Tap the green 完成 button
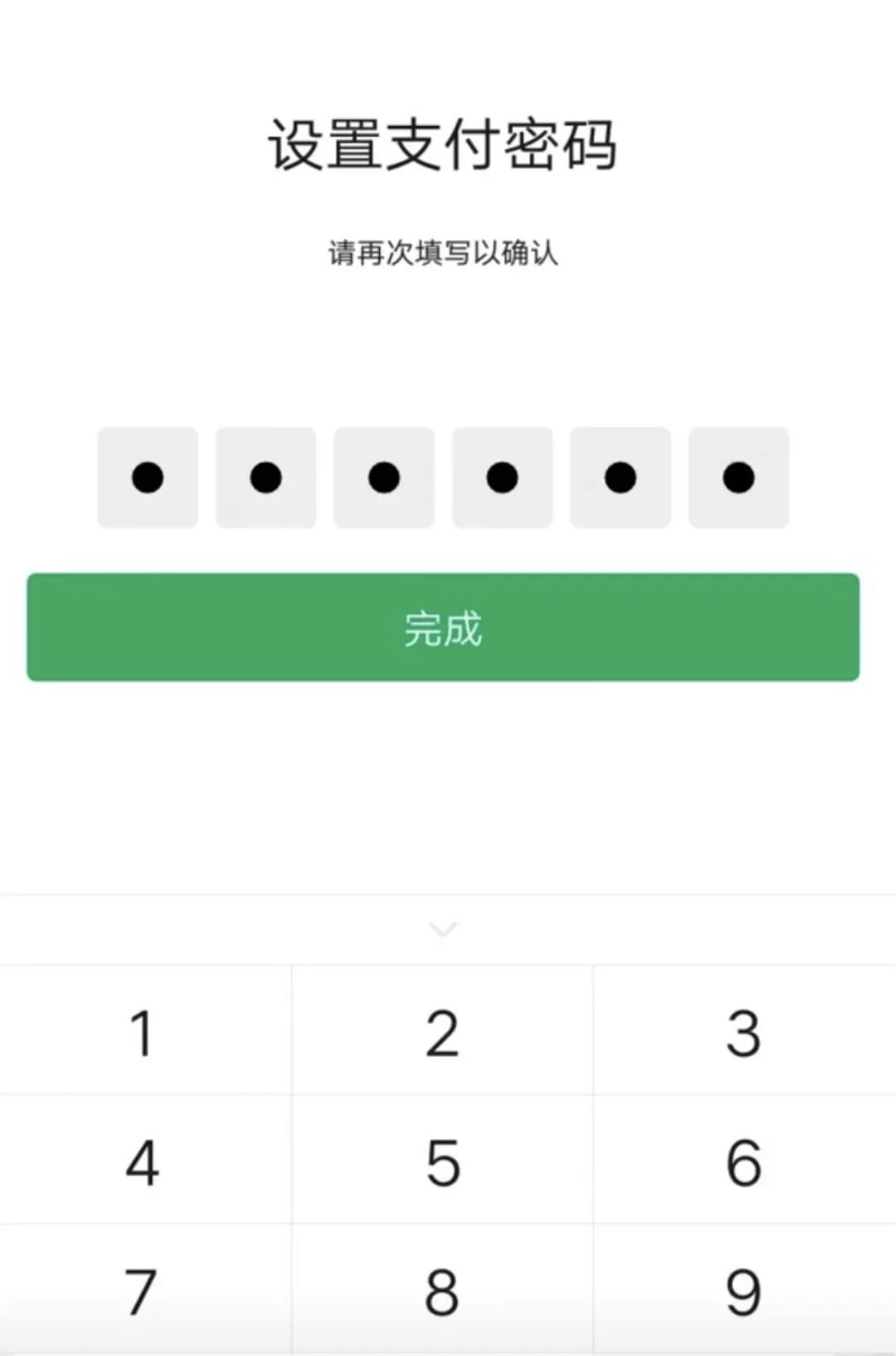Image resolution: width=896 pixels, height=1356 pixels. tap(443, 627)
